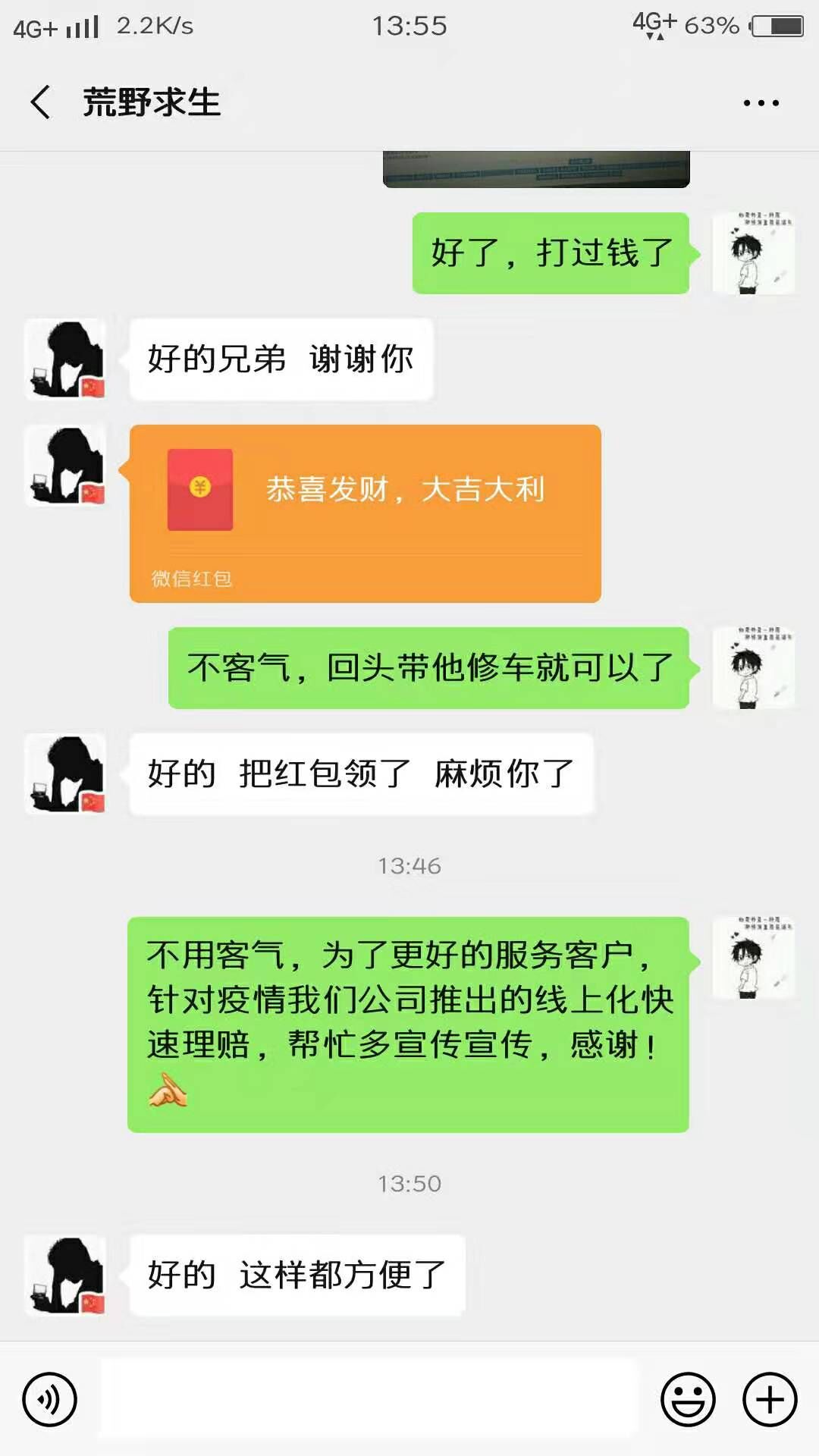View contact avatar beside 好的兄弟 谢谢你
The width and height of the screenshot is (819, 1456).
[x=66, y=359]
